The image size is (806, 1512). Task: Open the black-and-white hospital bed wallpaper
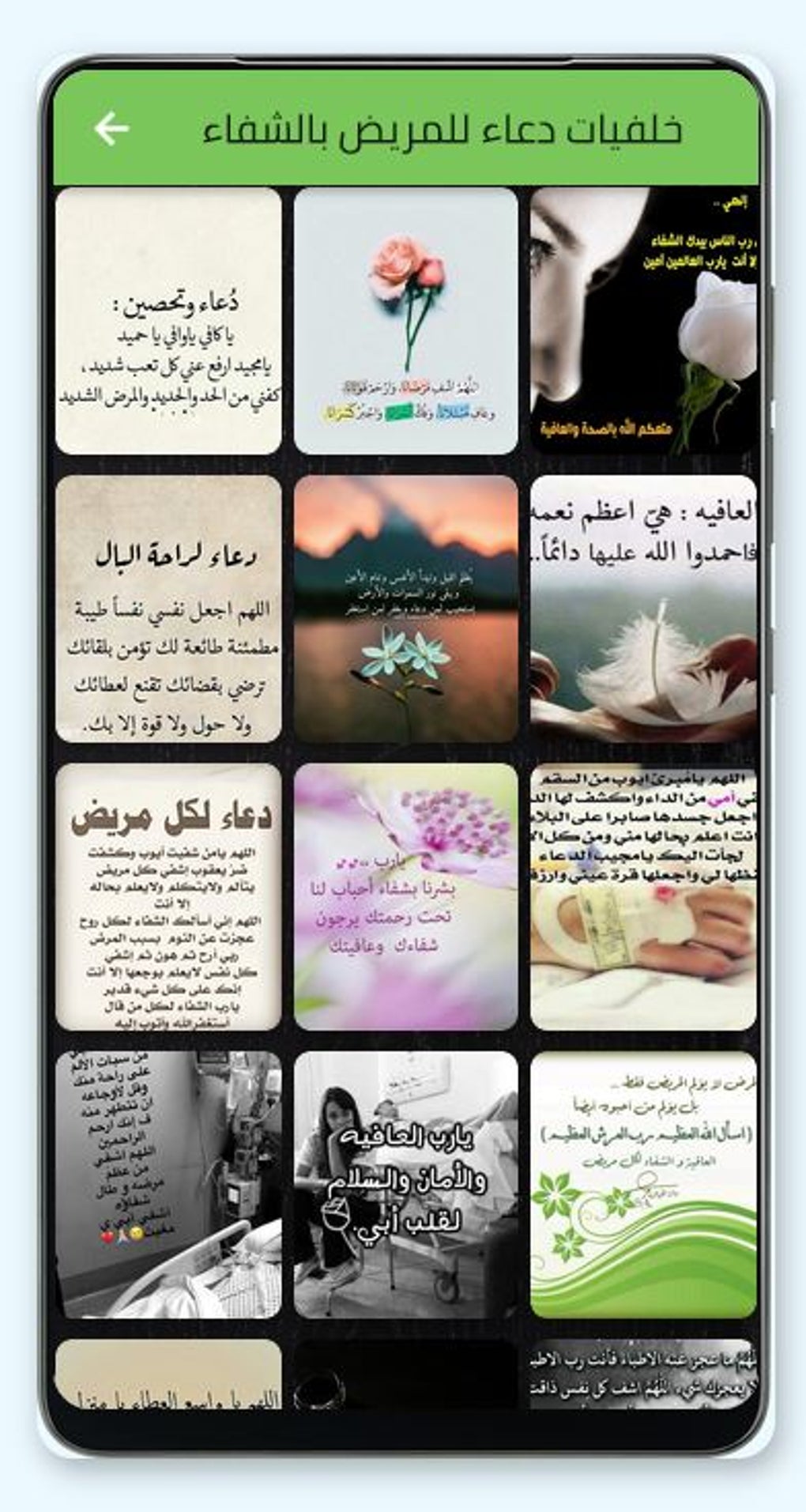tap(168, 1184)
